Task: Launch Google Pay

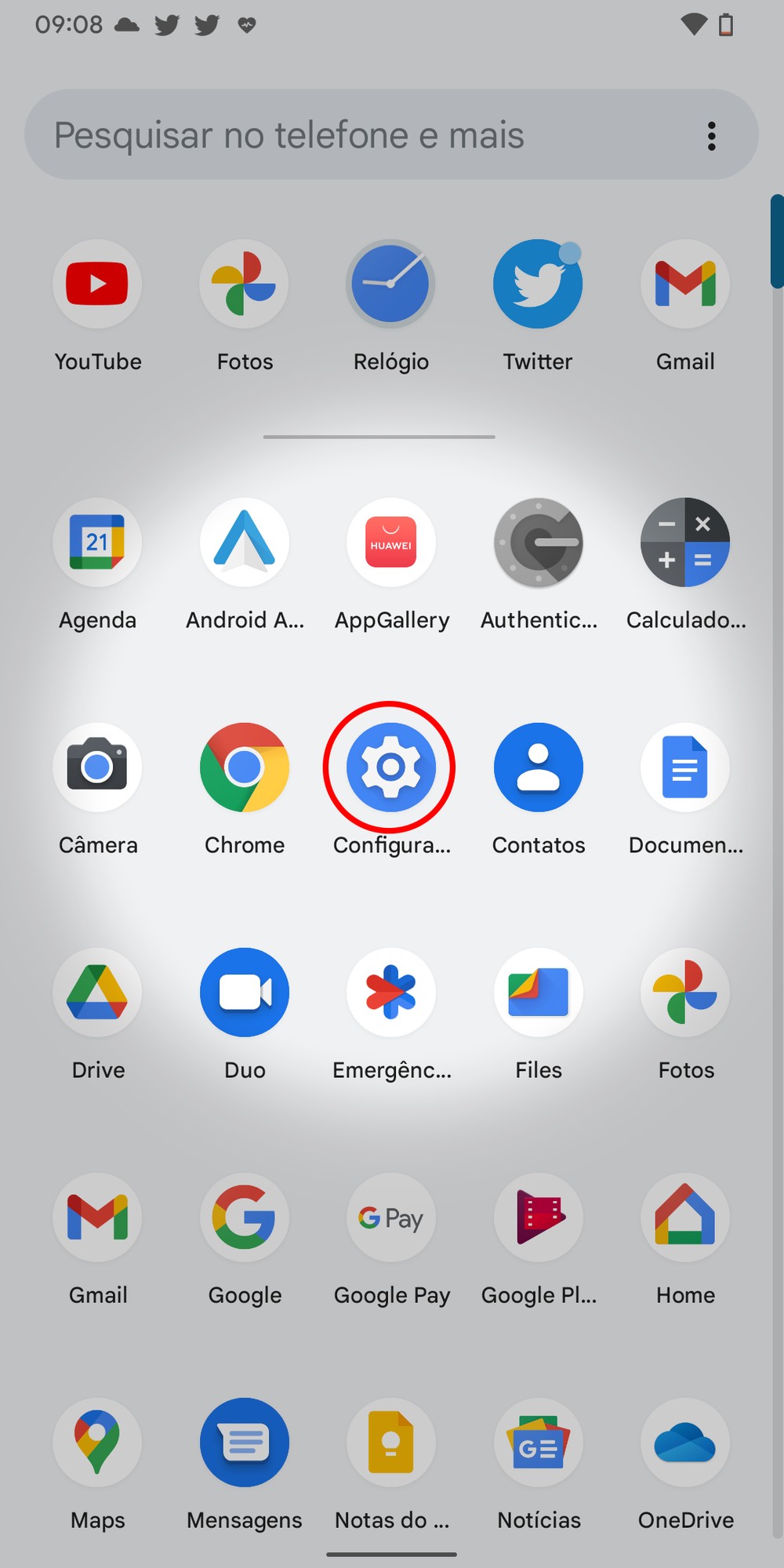Action: 391,1218
